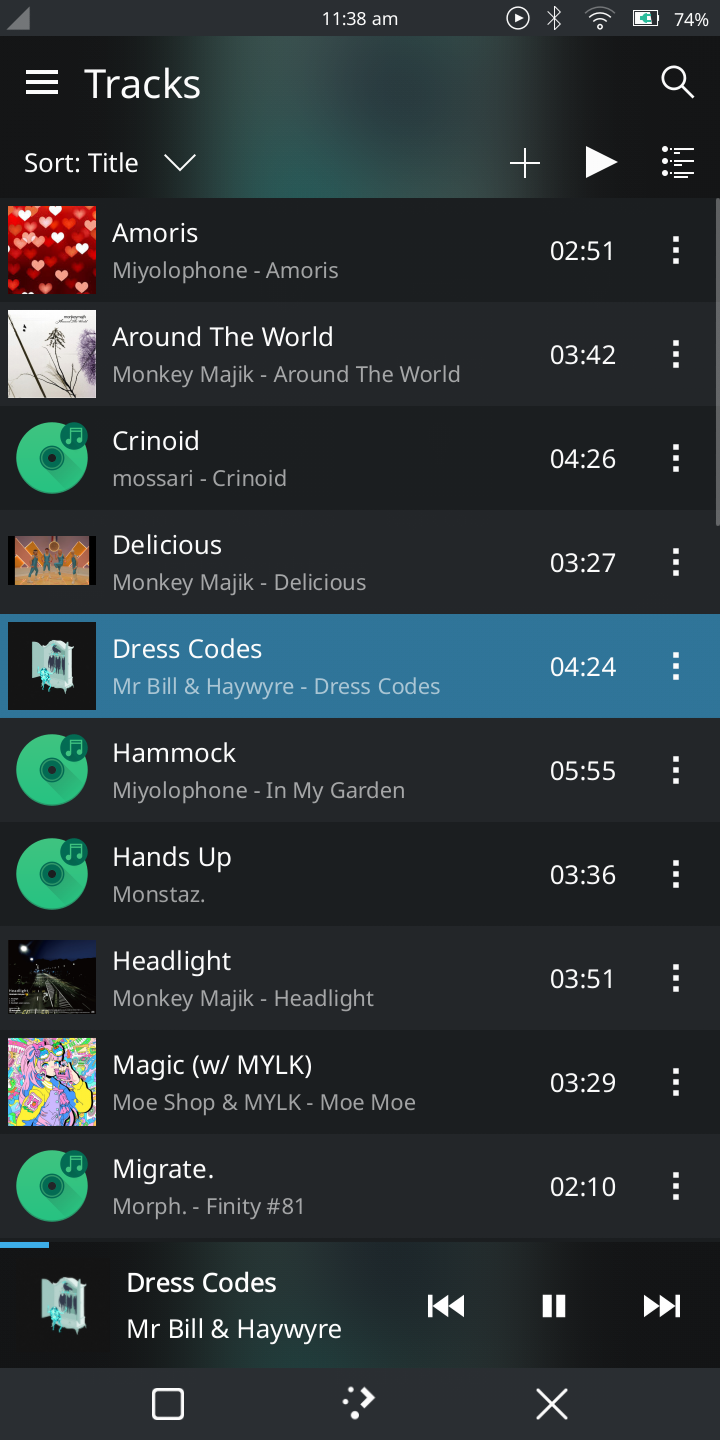Open the track search
This screenshot has width=720, height=1440.
click(x=677, y=83)
